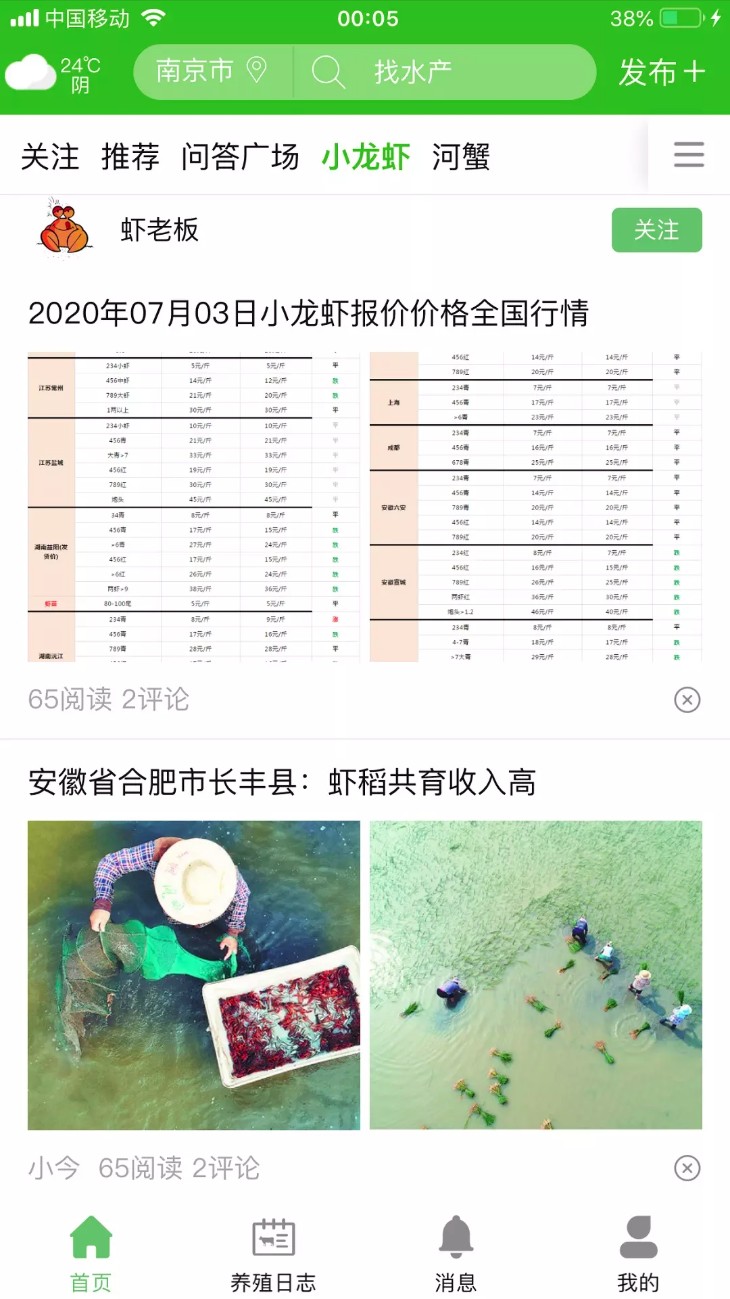View the crayfish harvest photo

pos(193,975)
